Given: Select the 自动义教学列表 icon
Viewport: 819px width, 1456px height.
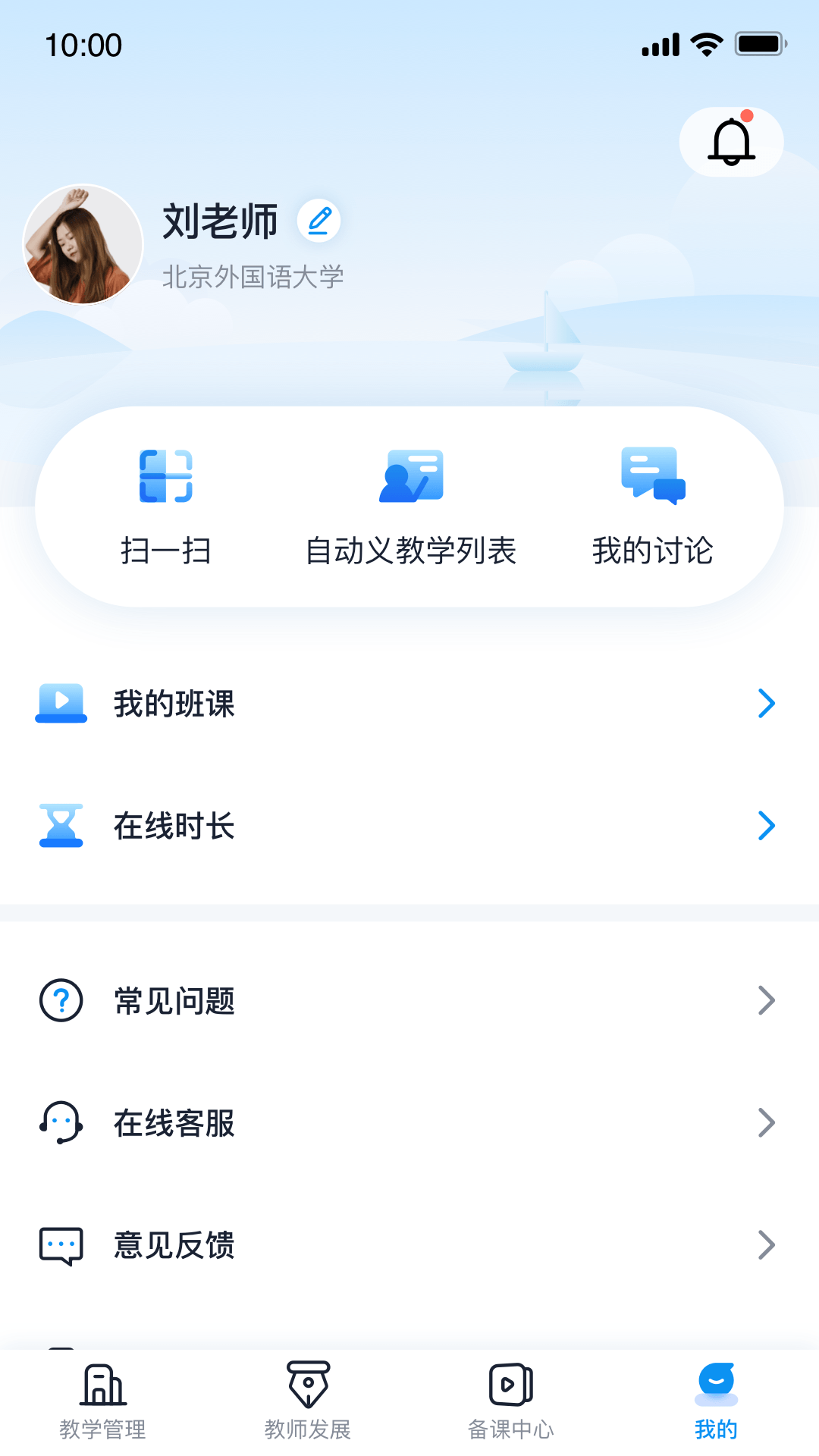Looking at the screenshot, I should pyautogui.click(x=412, y=476).
